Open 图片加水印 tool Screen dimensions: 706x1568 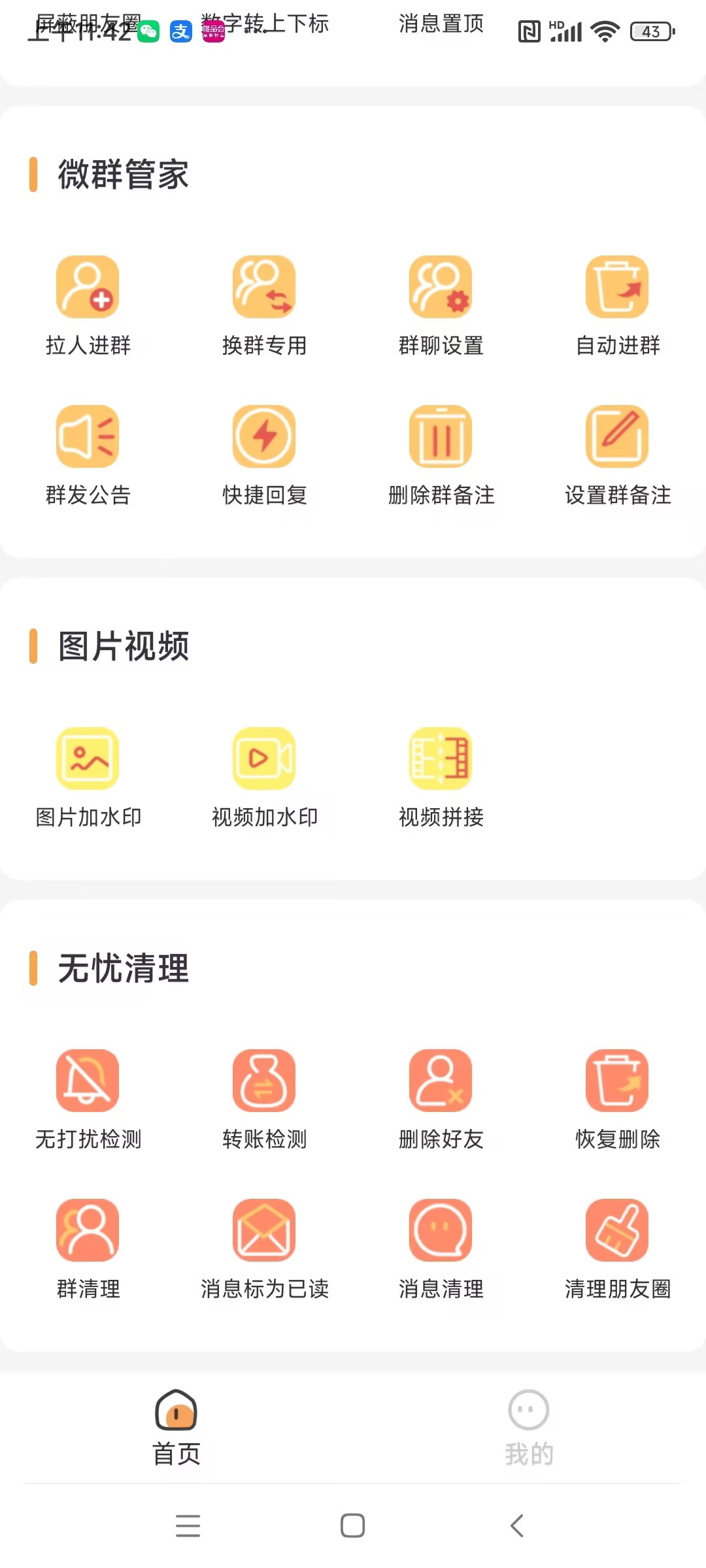tap(88, 777)
